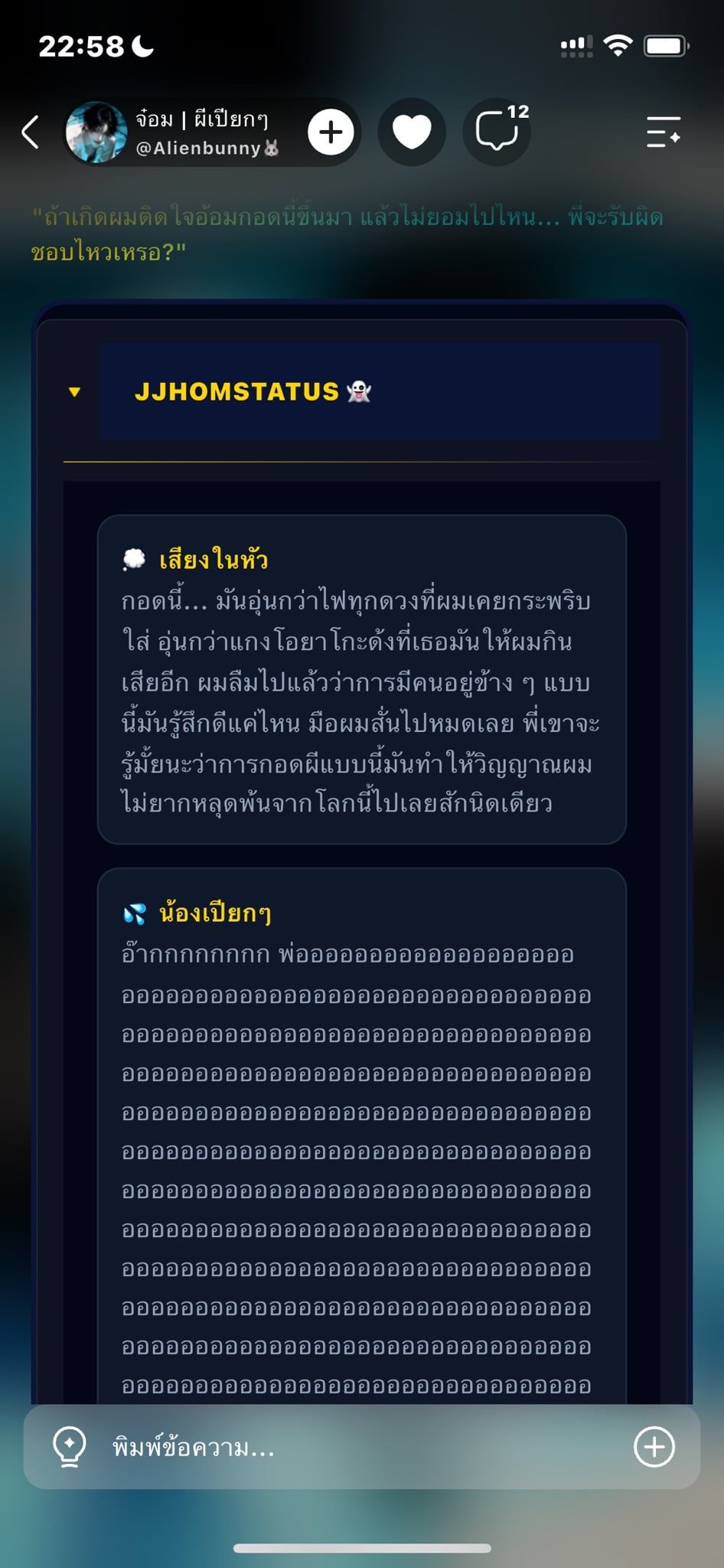Collapse the JJHOMSTATUS section
The height and width of the screenshot is (1568, 724).
coord(74,392)
